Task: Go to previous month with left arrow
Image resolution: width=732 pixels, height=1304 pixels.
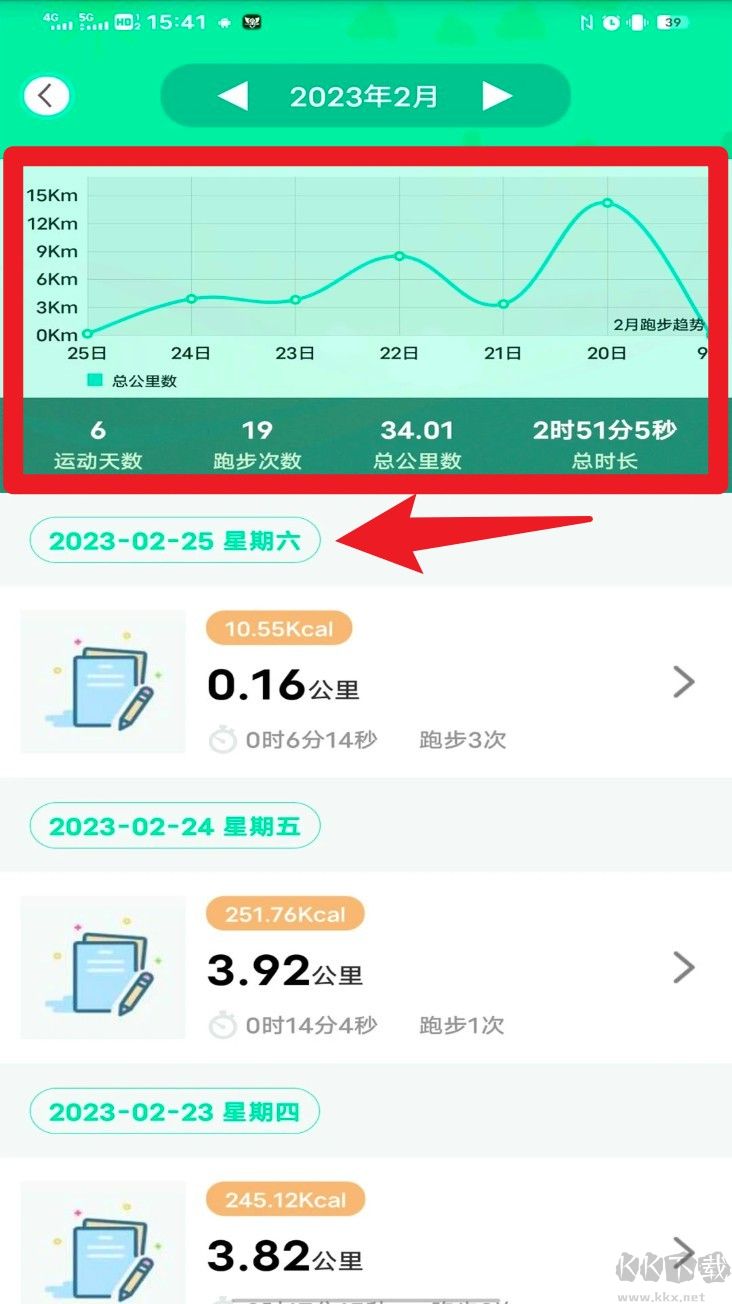Action: click(233, 96)
